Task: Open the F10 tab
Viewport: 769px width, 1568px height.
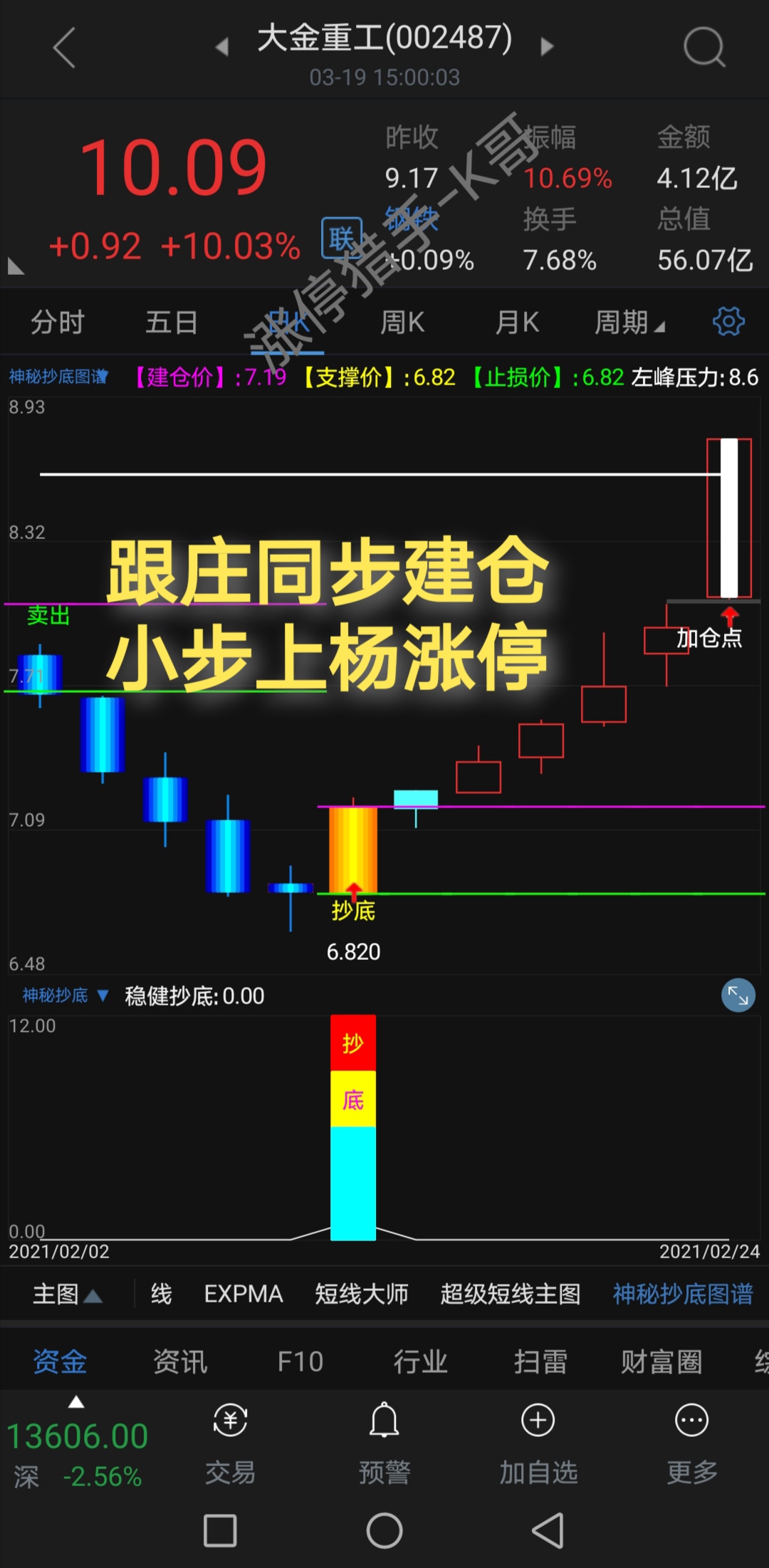Action: tap(300, 1361)
